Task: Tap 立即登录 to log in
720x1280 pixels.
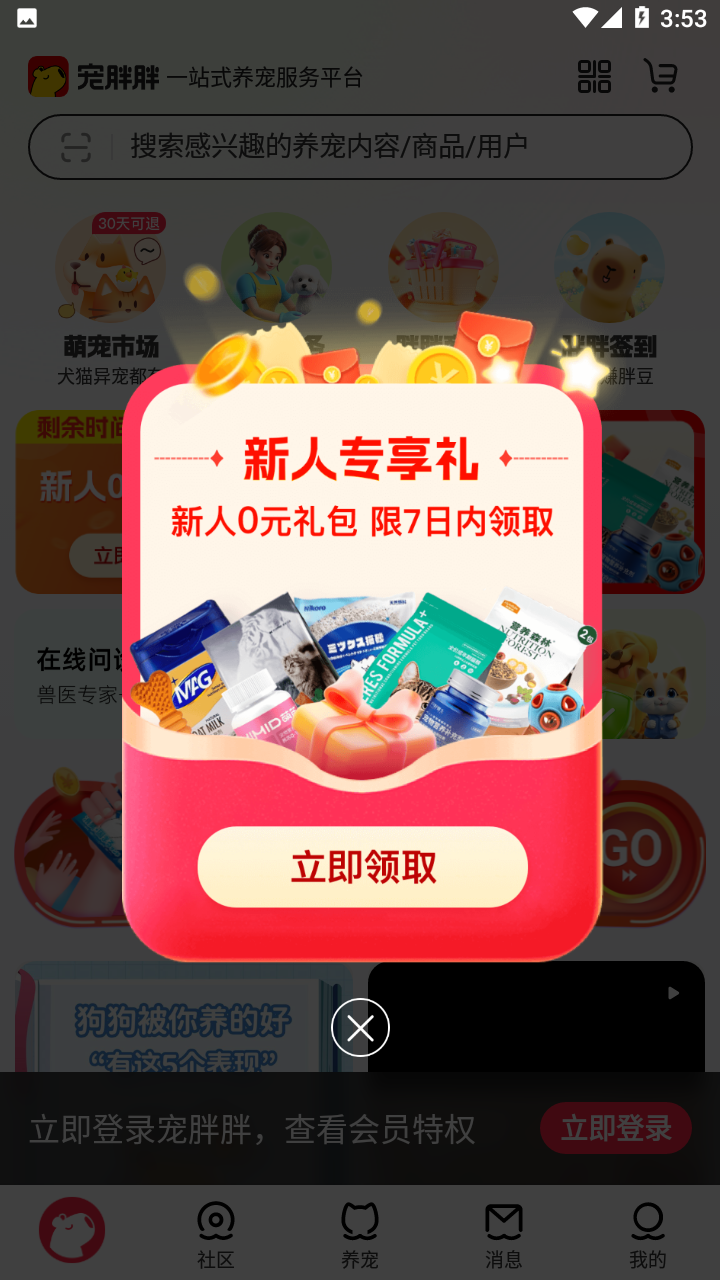Action: point(615,1129)
